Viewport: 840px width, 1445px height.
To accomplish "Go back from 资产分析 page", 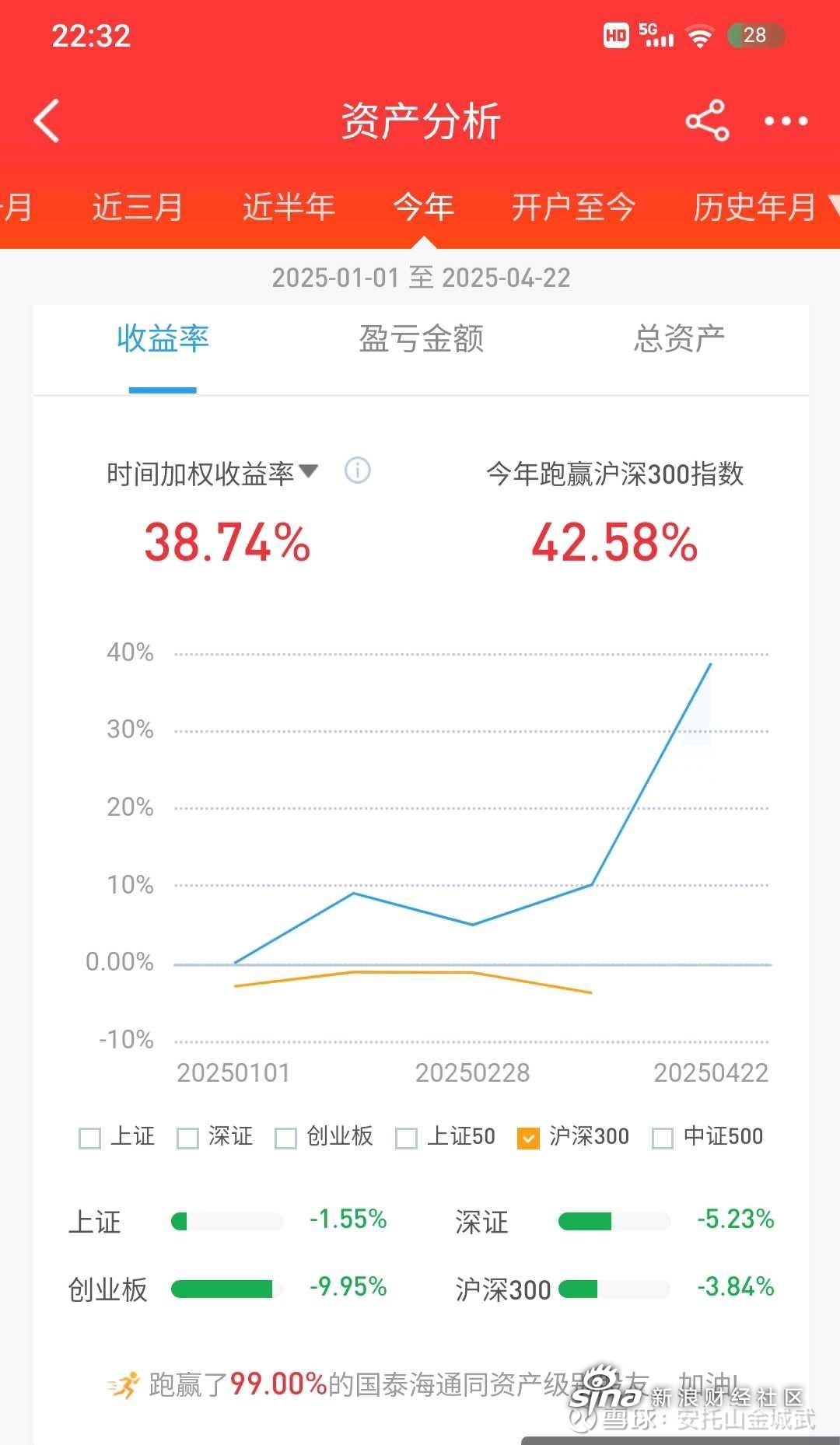I will click(47, 121).
